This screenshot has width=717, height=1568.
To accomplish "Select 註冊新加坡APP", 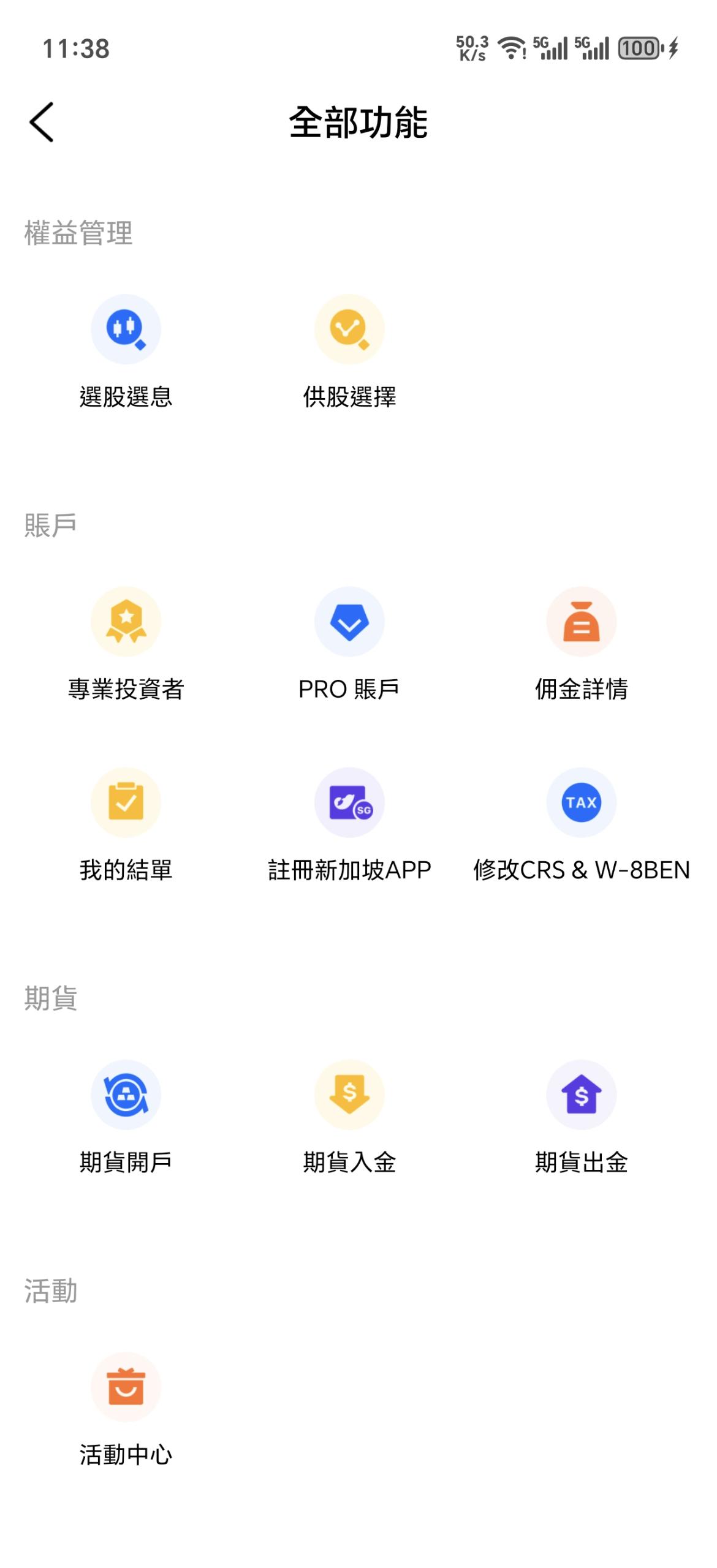I will [x=349, y=802].
